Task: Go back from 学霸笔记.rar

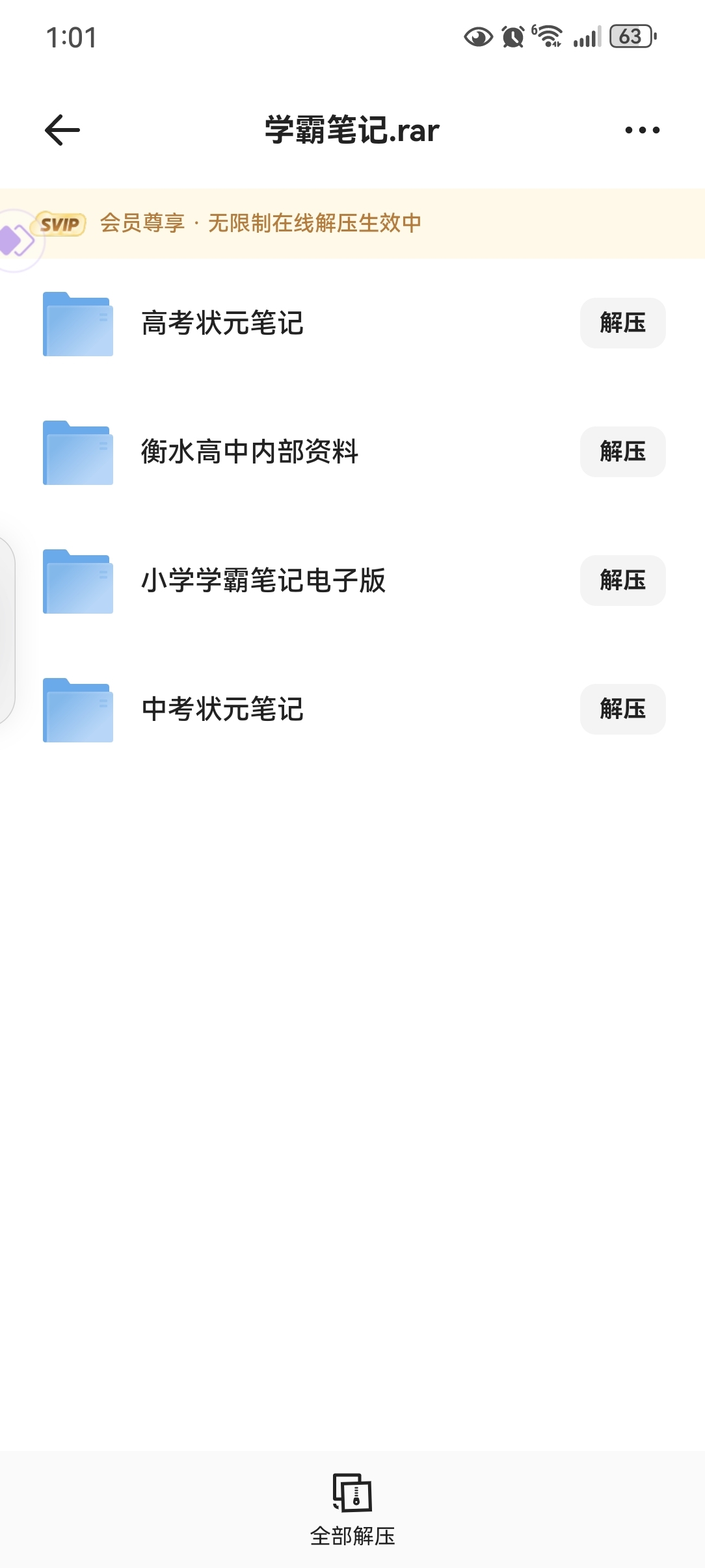Action: (62, 130)
